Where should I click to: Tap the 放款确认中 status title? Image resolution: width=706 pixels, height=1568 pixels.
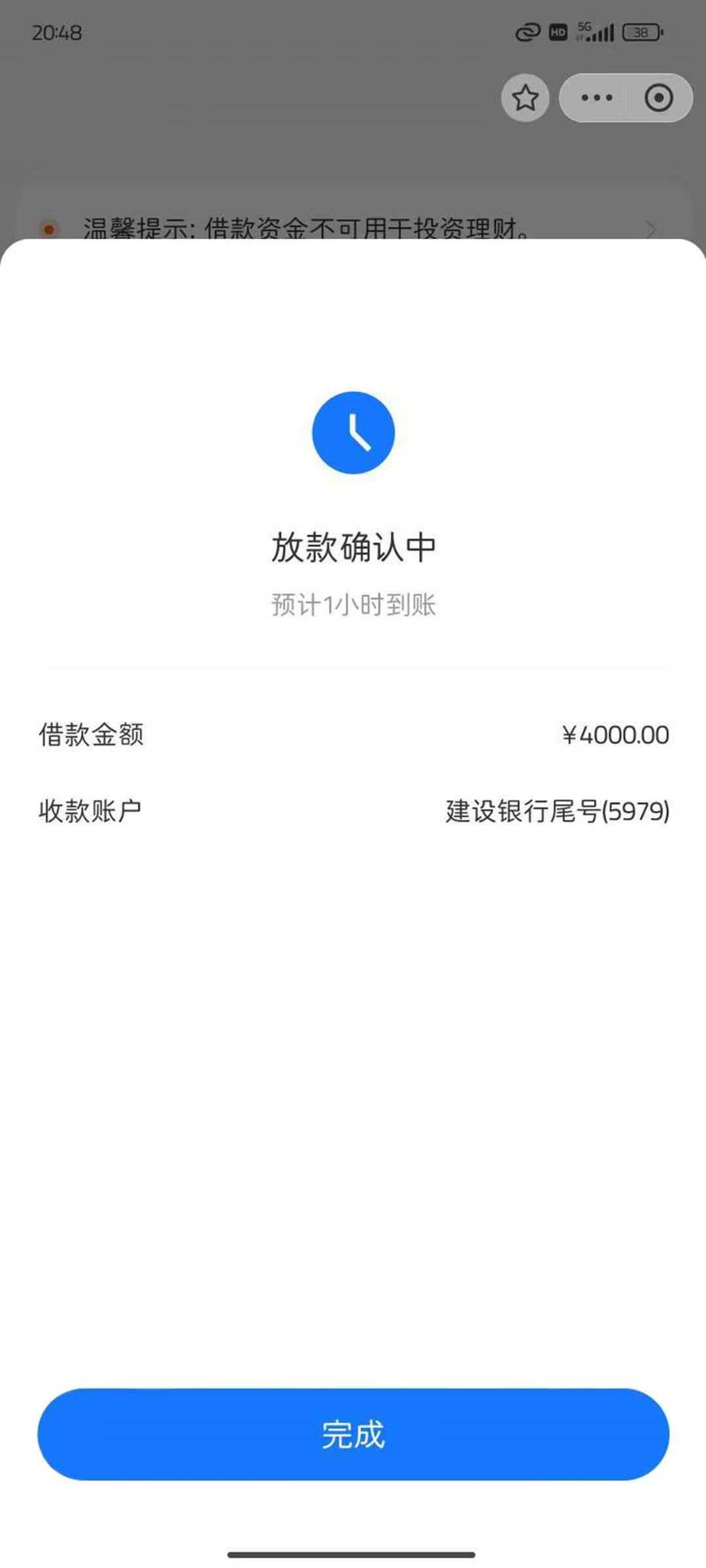(x=353, y=549)
